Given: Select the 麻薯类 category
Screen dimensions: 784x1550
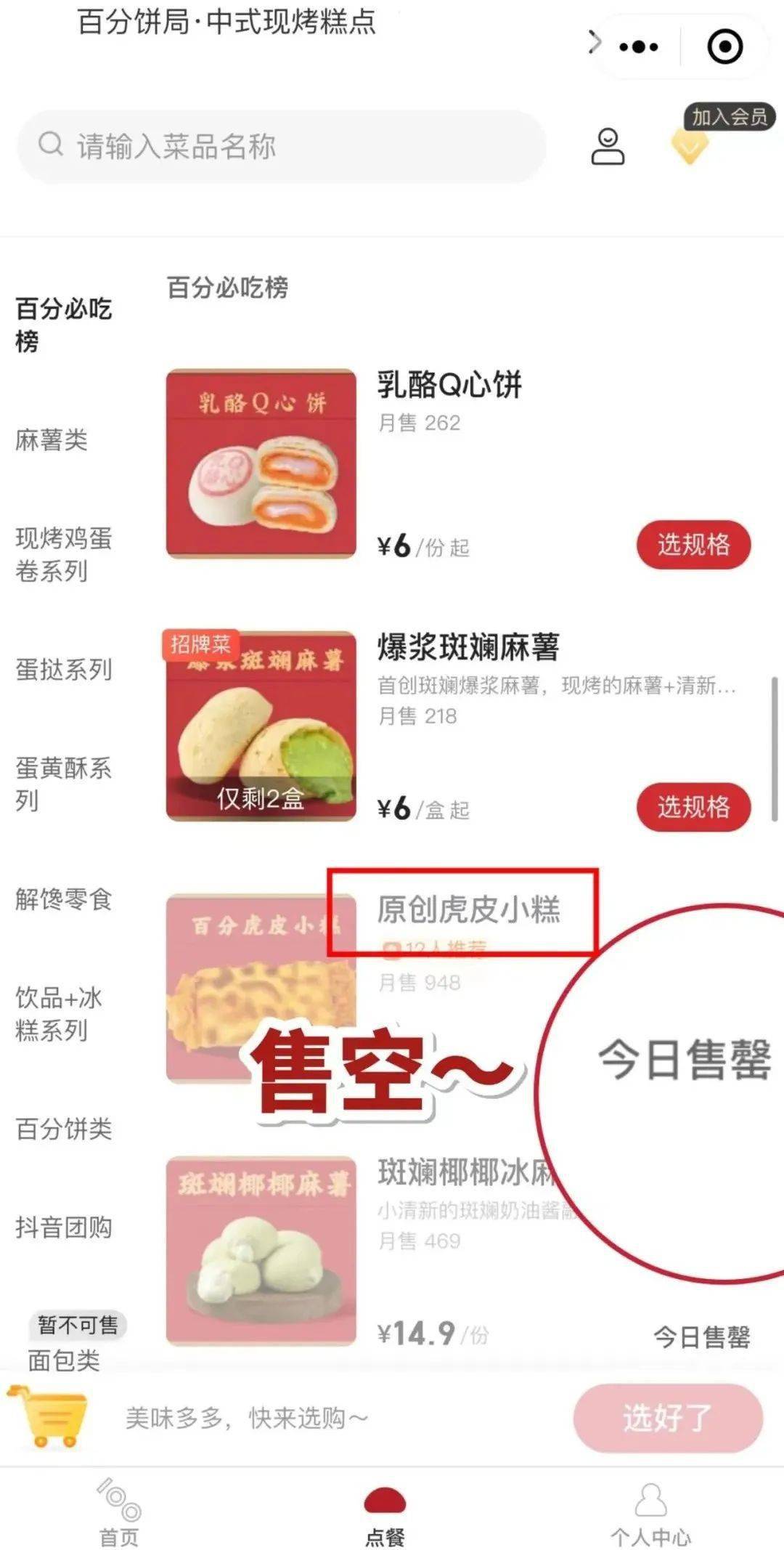Looking at the screenshot, I should coord(52,439).
